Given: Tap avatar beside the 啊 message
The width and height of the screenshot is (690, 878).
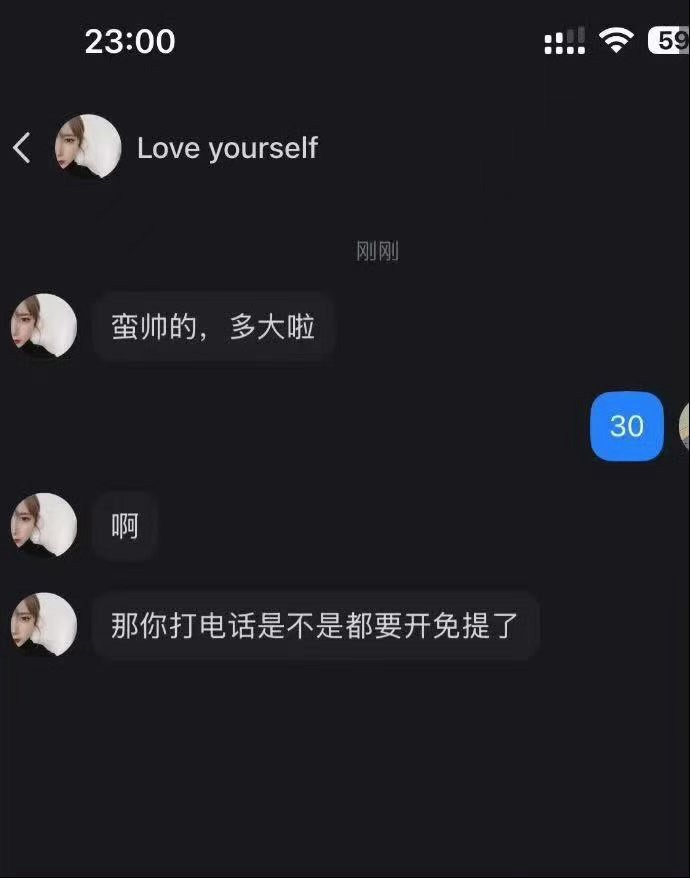Looking at the screenshot, I should [44, 525].
